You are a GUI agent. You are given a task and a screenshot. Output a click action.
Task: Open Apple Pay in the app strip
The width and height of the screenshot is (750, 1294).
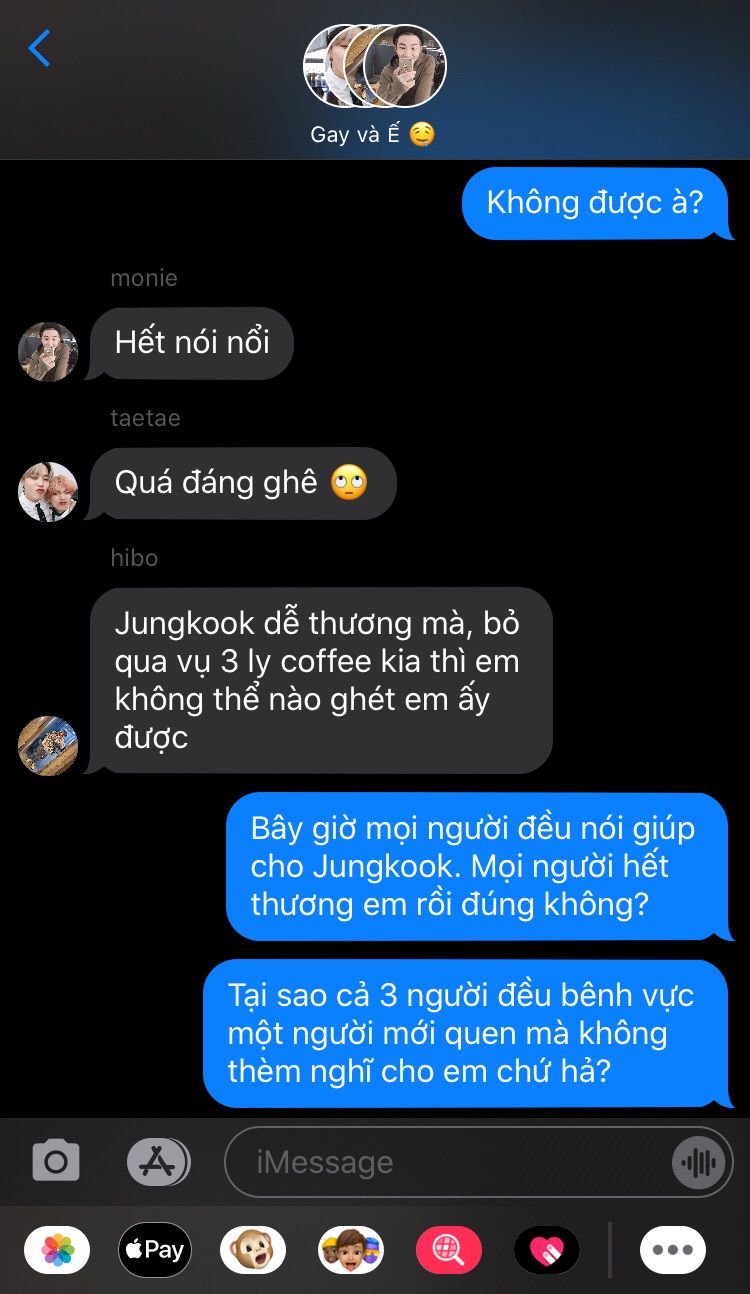point(155,1250)
